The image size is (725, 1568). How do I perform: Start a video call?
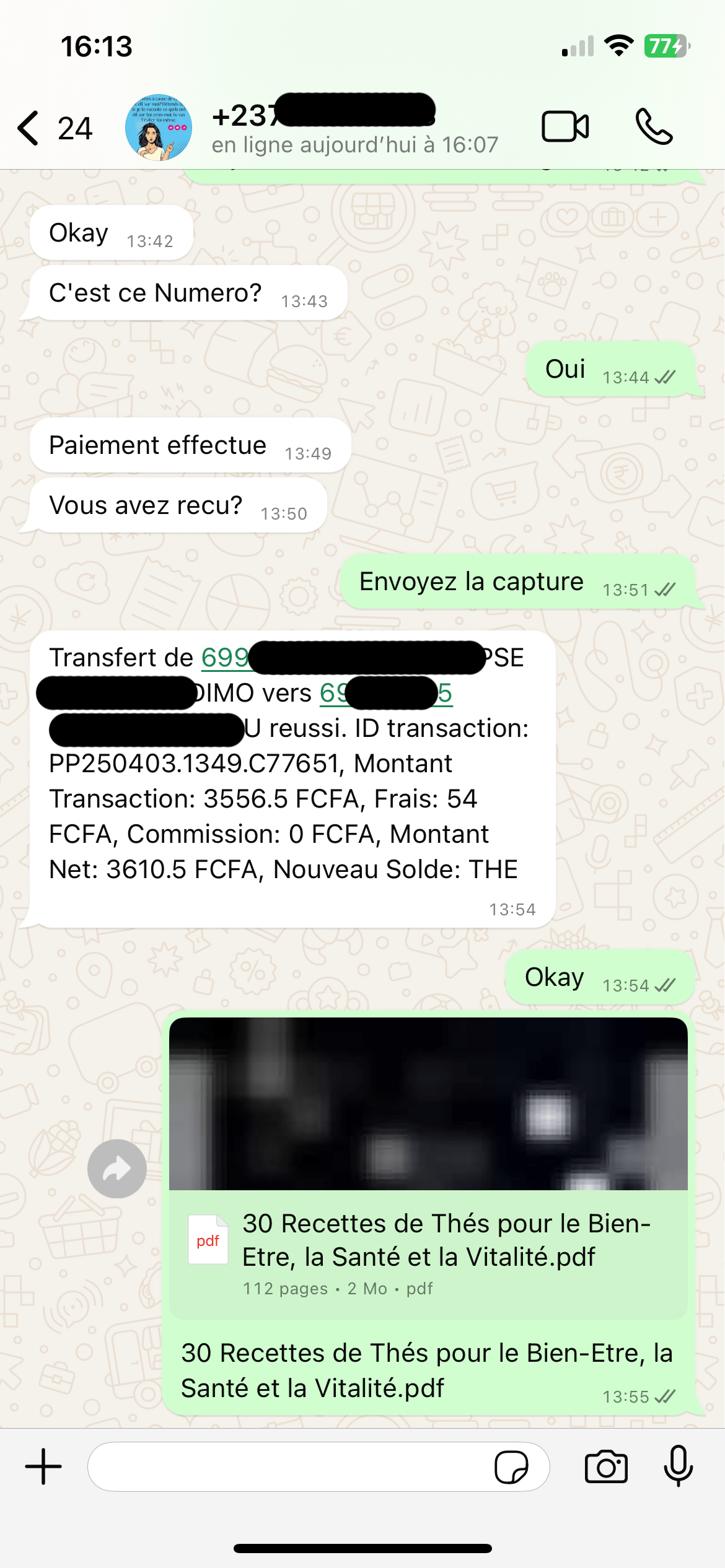(565, 127)
